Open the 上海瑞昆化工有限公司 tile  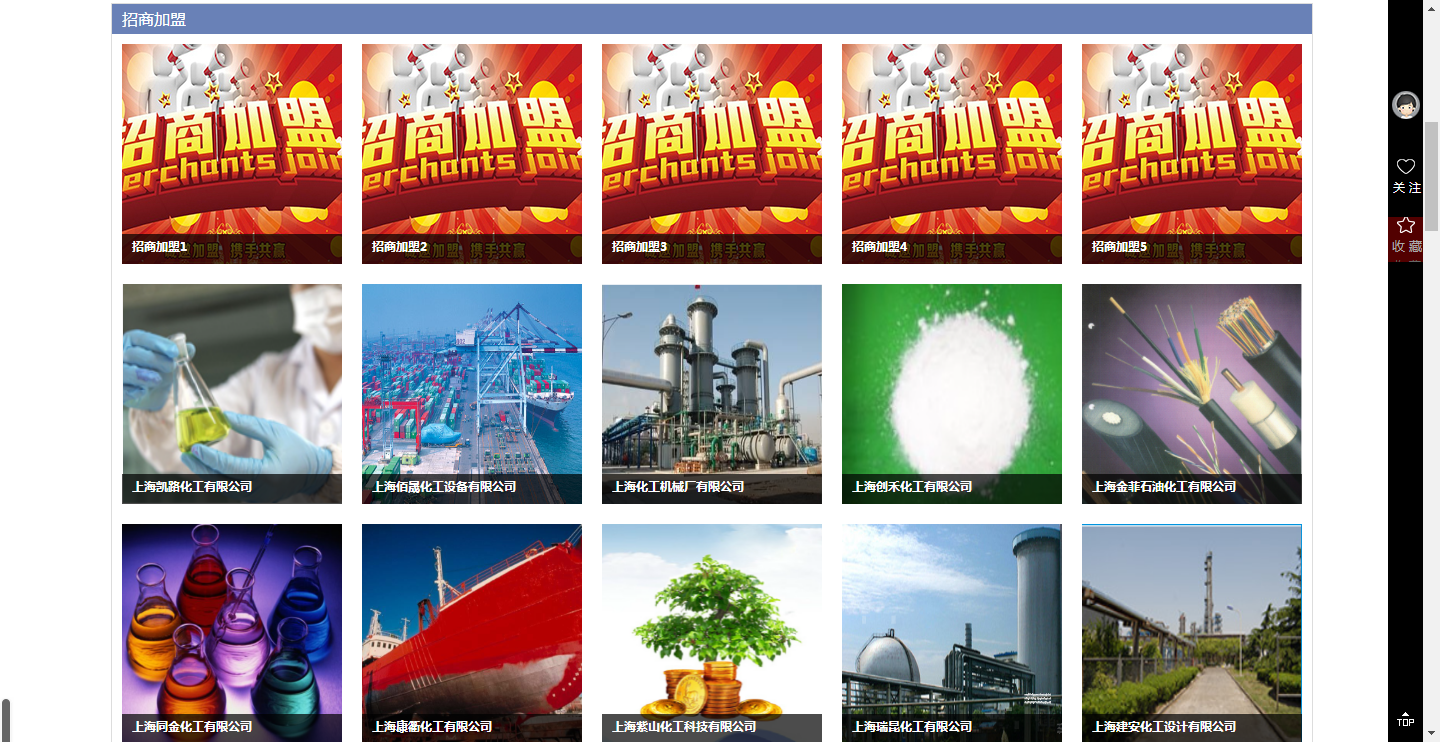pyautogui.click(x=952, y=632)
